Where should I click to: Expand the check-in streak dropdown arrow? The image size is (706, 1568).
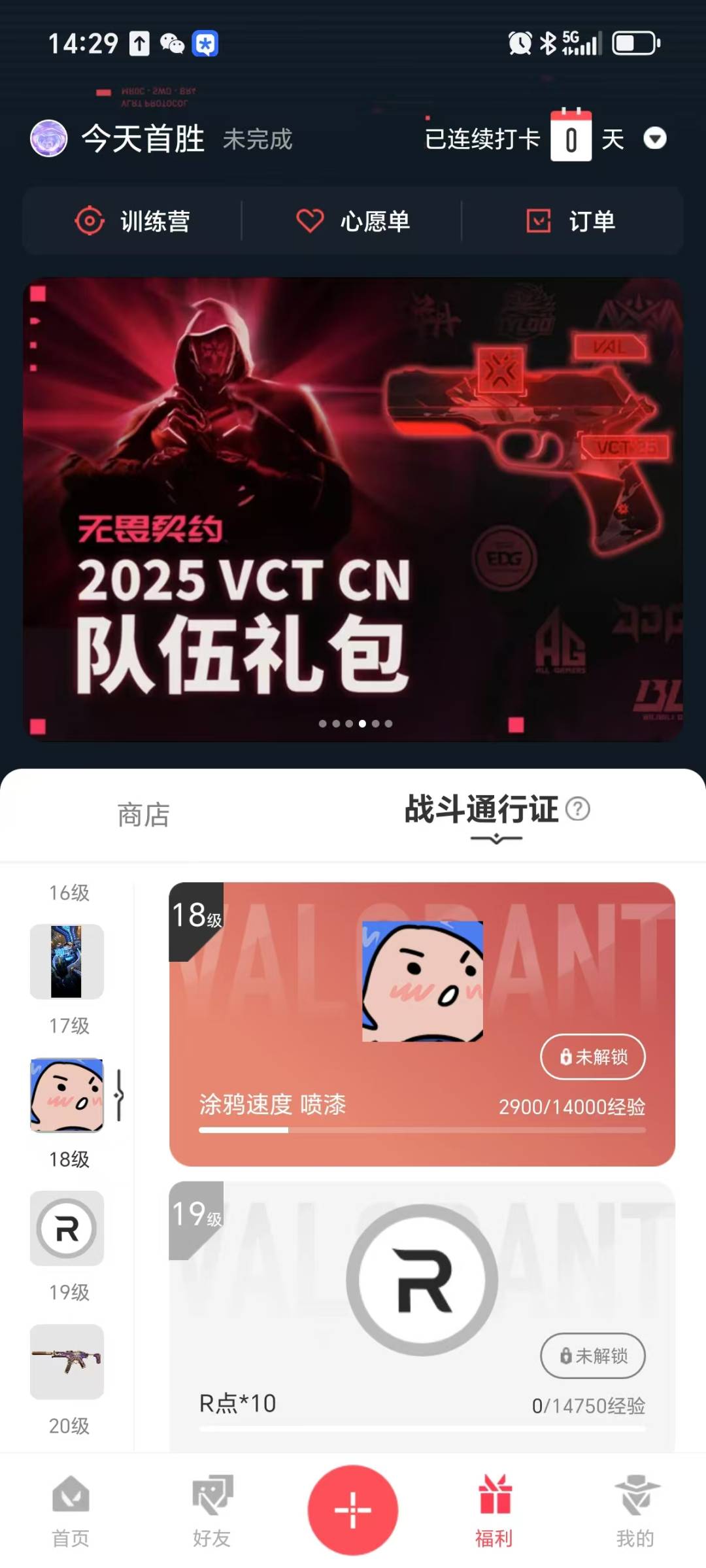[x=654, y=139]
